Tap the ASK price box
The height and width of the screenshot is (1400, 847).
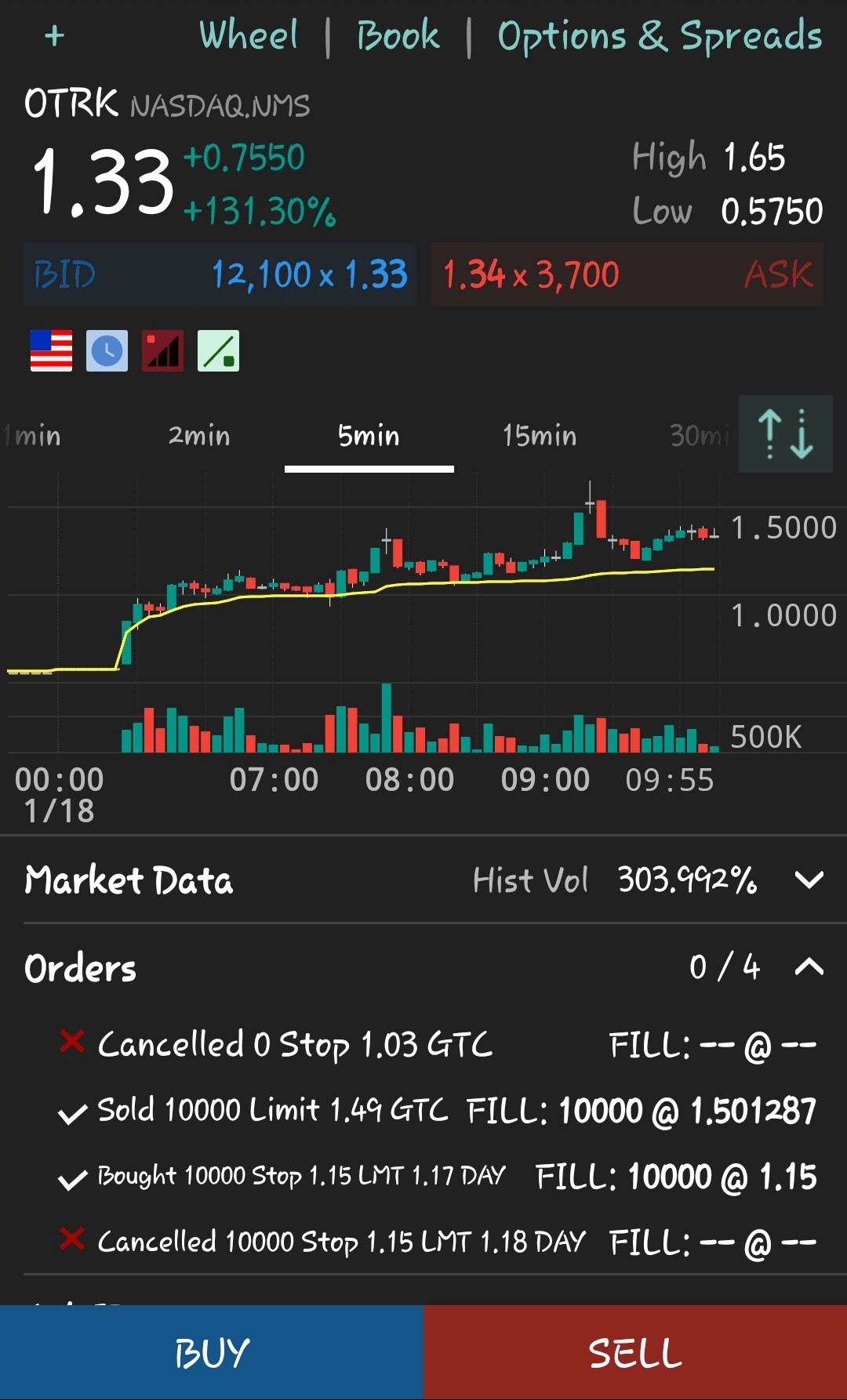click(x=627, y=274)
